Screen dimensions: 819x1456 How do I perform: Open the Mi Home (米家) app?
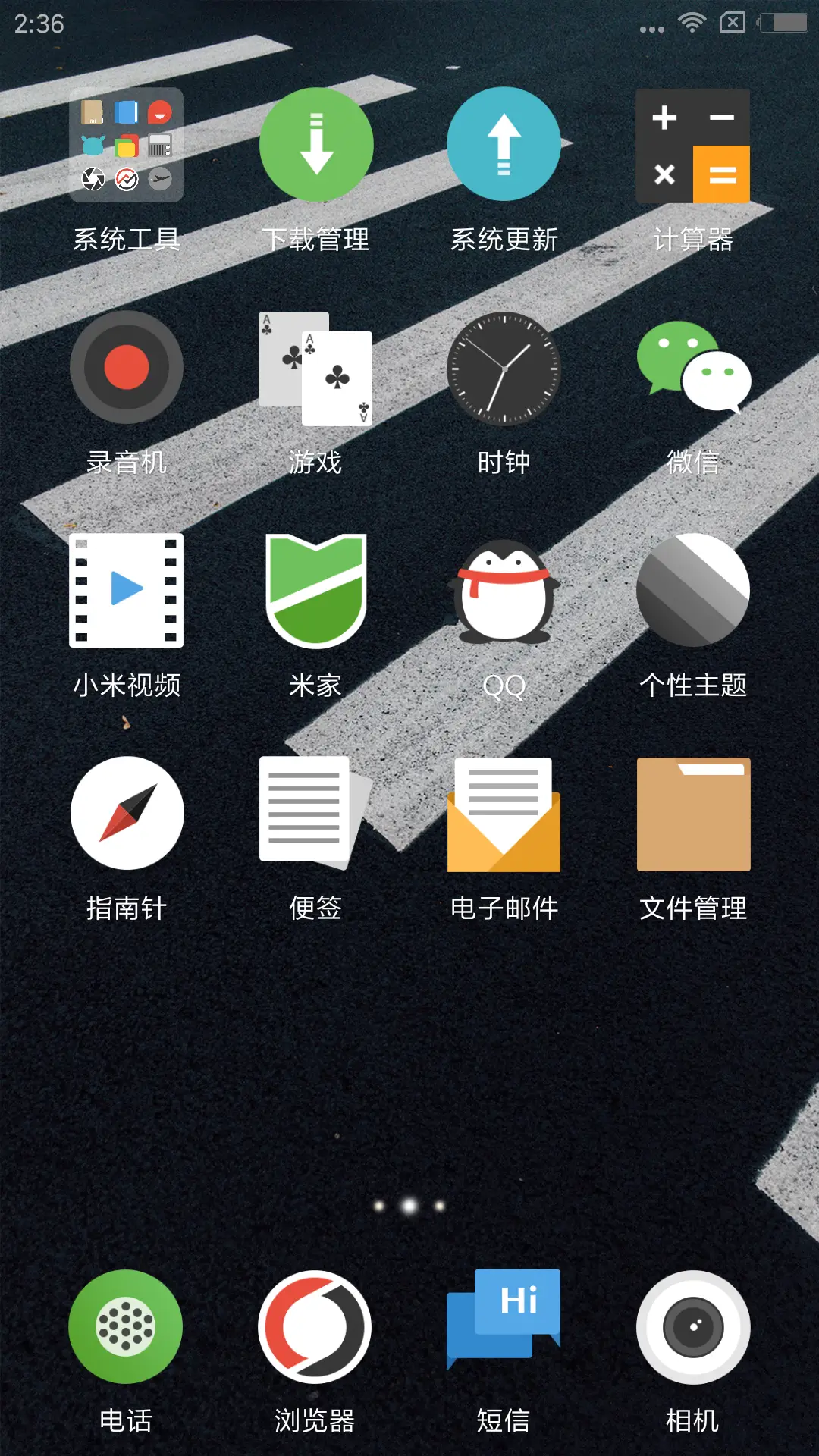pyautogui.click(x=315, y=591)
